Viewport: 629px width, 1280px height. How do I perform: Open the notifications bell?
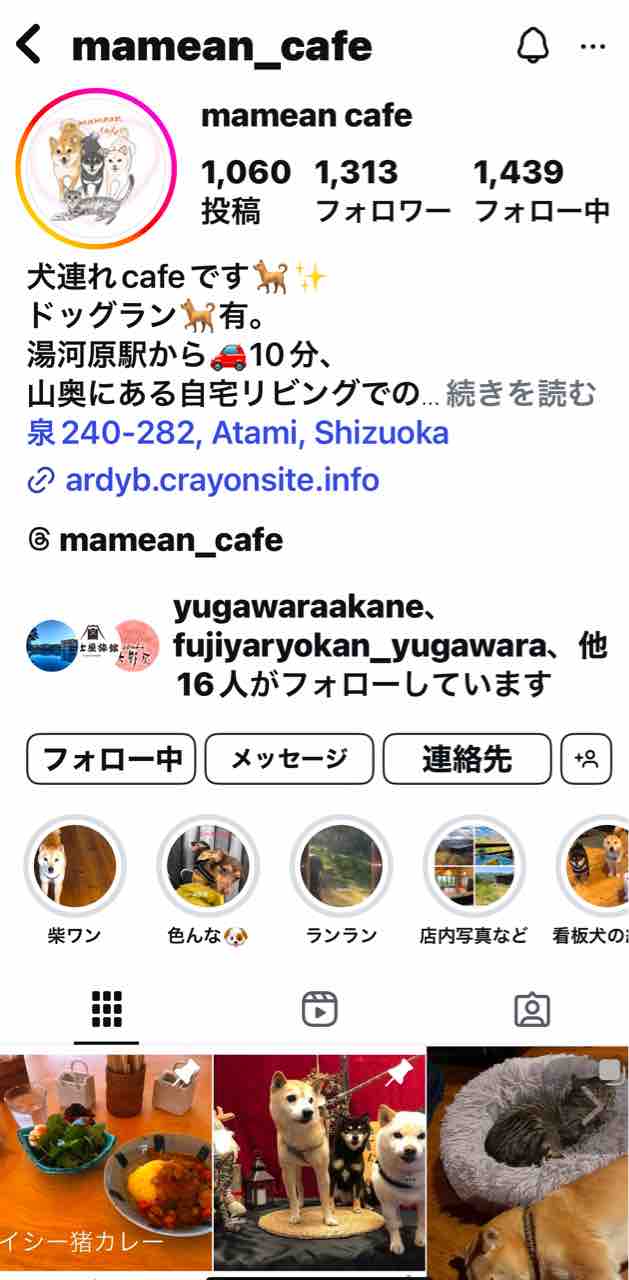(532, 45)
